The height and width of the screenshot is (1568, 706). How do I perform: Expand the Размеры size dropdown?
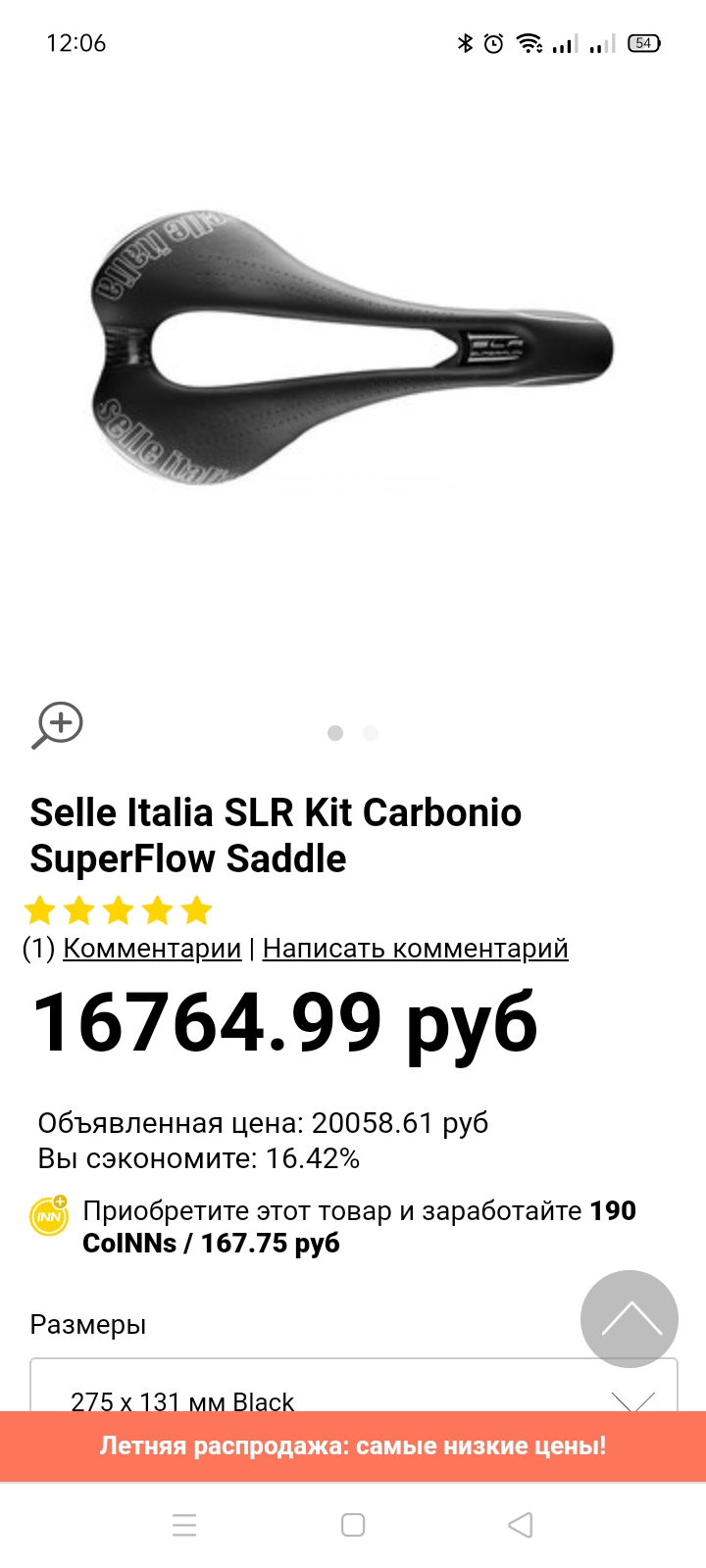pyautogui.click(x=353, y=1390)
